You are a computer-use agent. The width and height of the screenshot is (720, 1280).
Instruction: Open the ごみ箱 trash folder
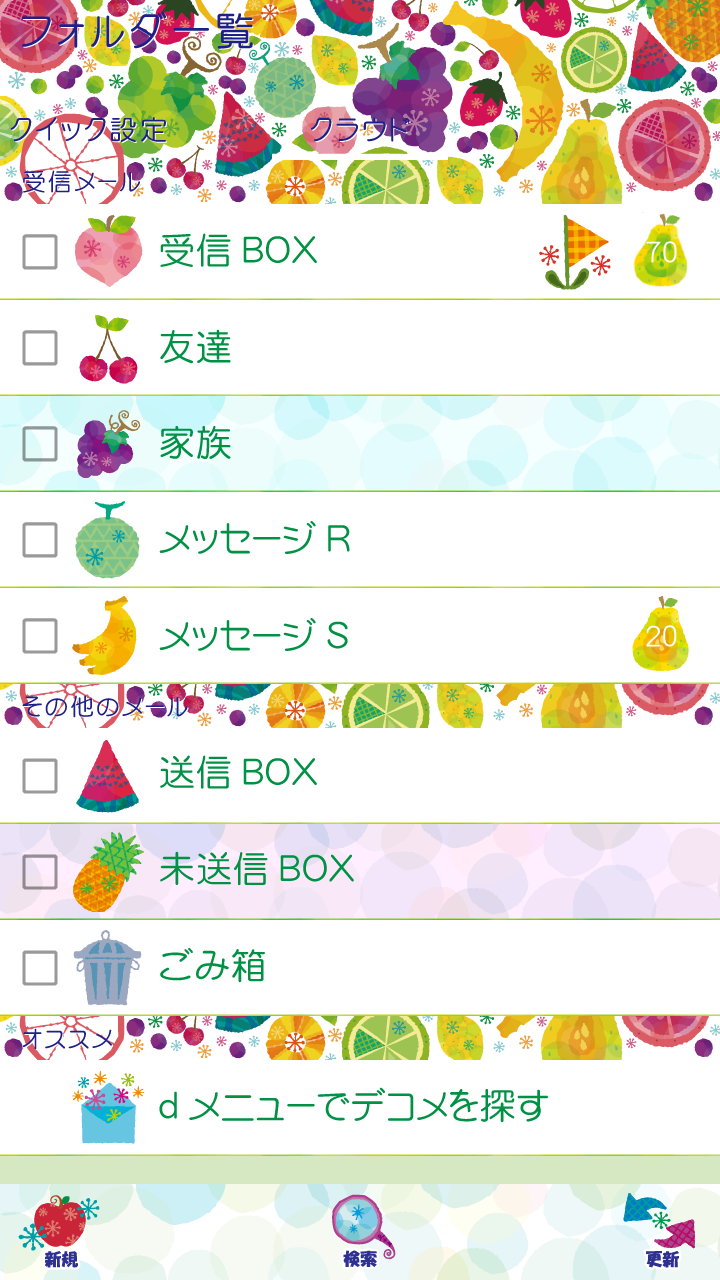[212, 966]
